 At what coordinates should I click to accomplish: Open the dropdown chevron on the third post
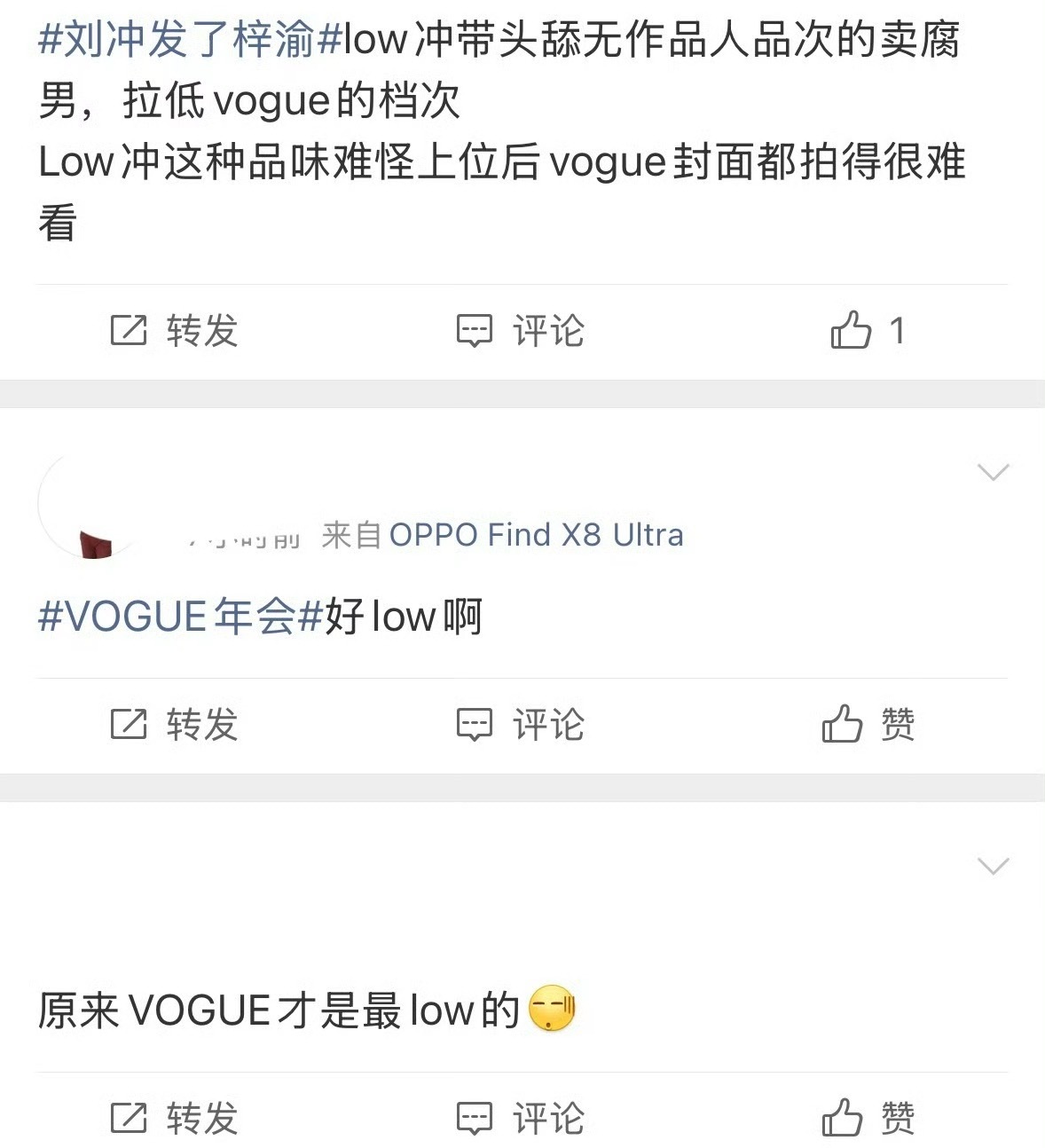click(x=994, y=867)
